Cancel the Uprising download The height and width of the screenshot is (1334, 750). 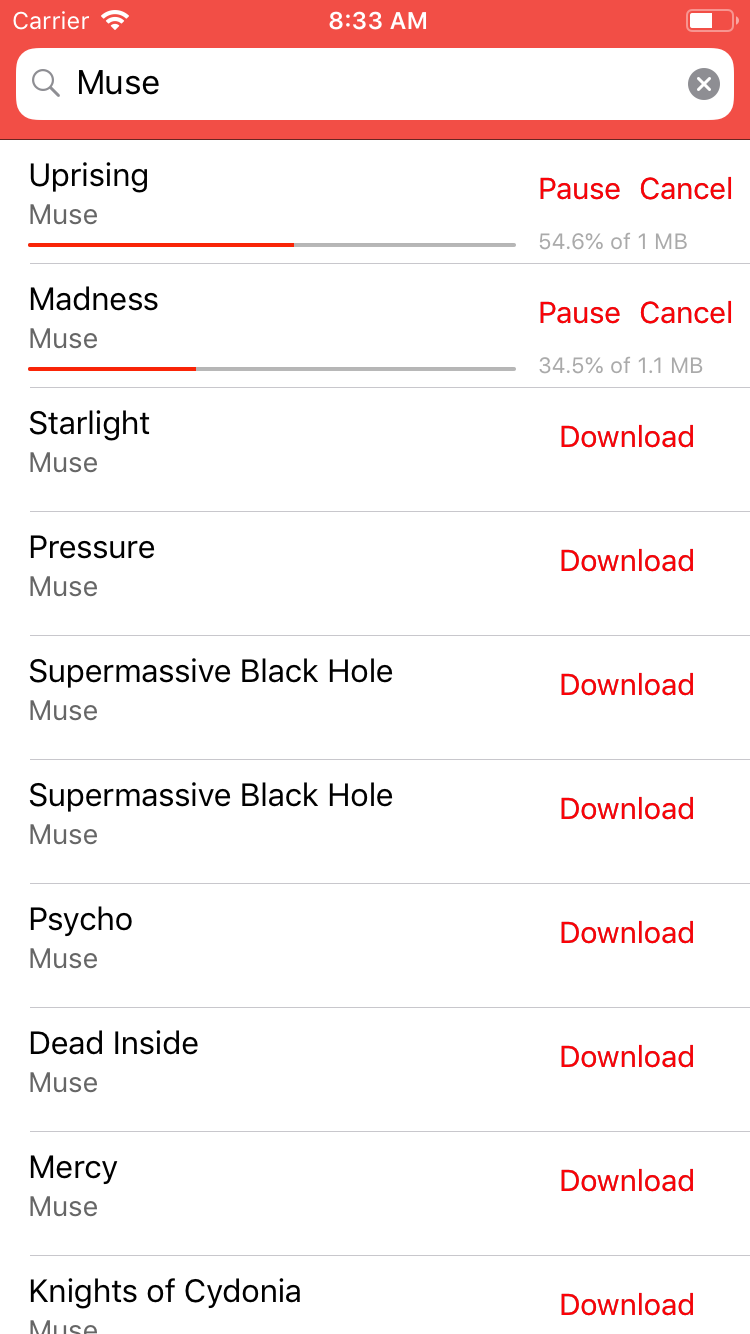click(x=686, y=189)
